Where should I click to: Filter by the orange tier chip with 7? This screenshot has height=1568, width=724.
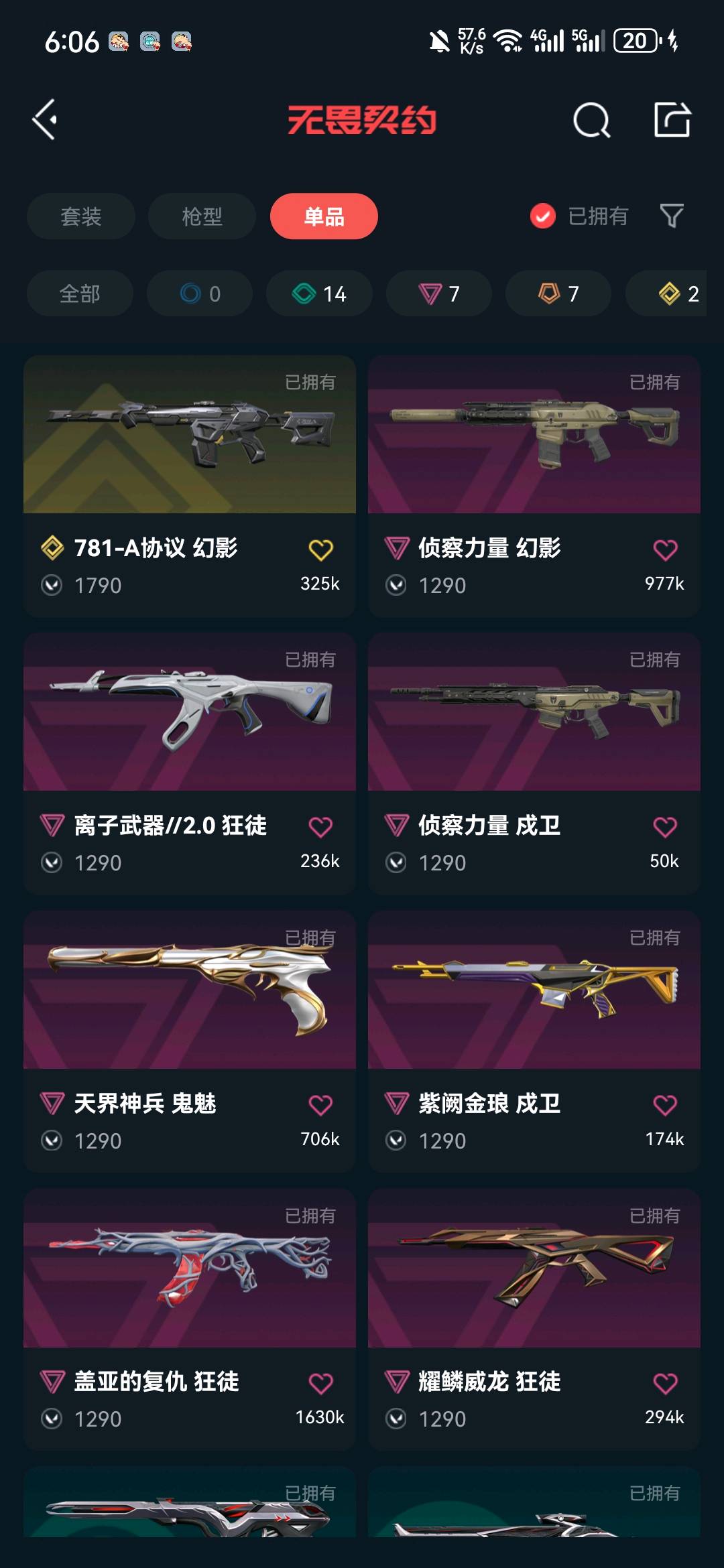pyautogui.click(x=558, y=293)
